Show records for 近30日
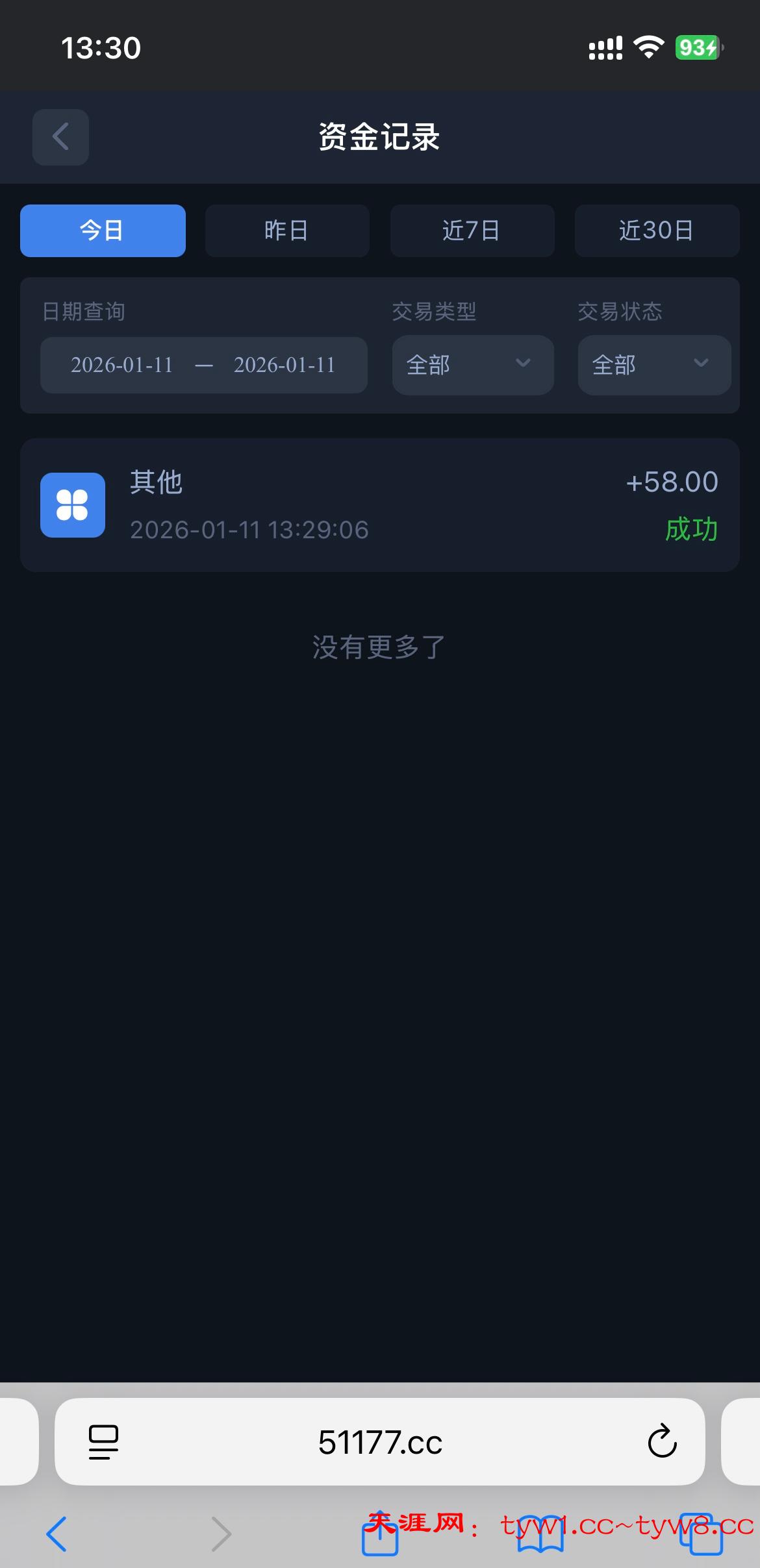 [657, 230]
